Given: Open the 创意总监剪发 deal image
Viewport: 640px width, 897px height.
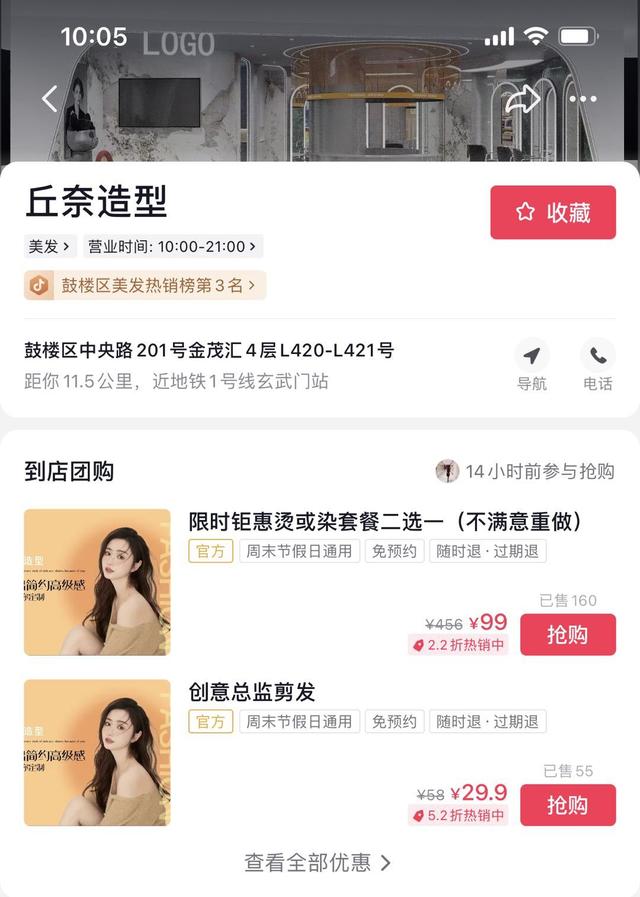Looking at the screenshot, I should (97, 753).
